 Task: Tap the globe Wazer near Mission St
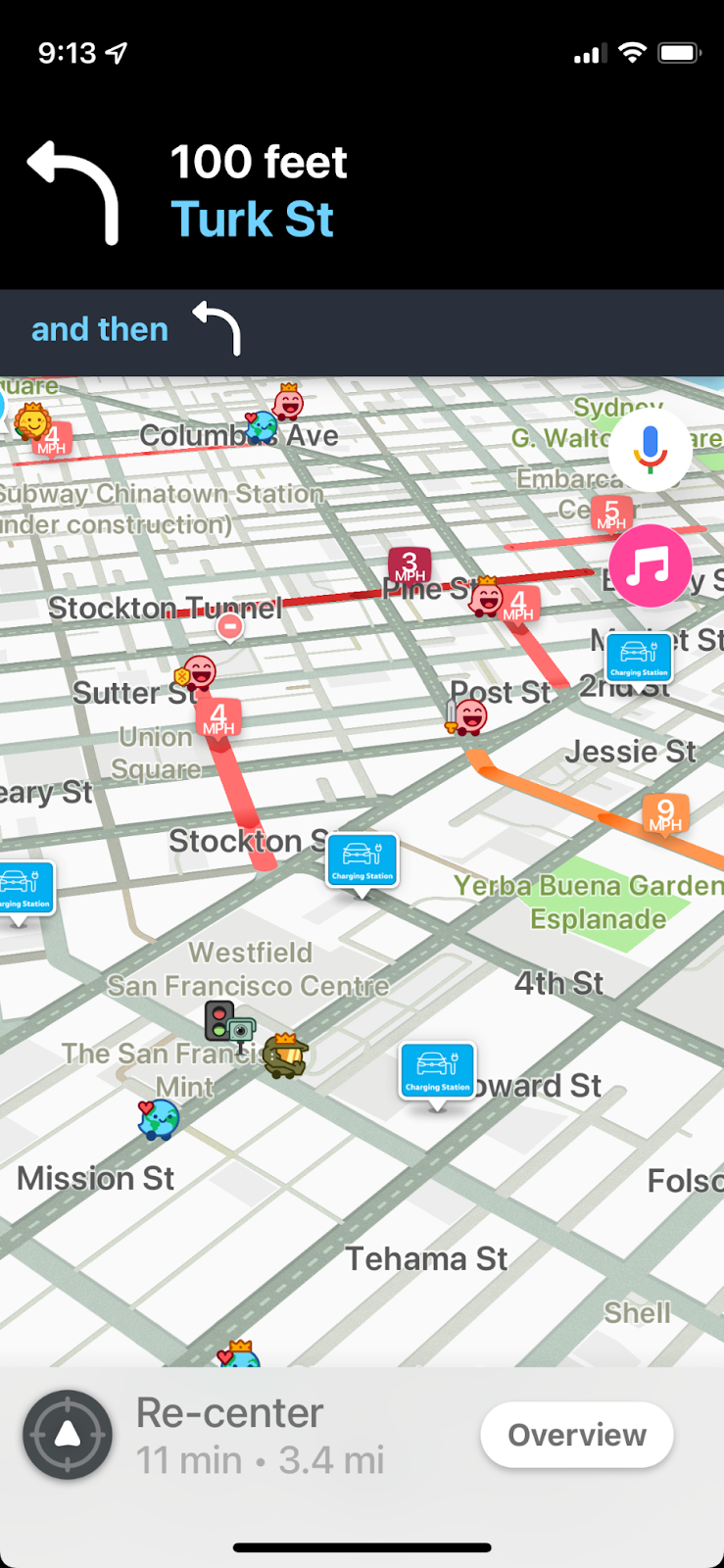[x=158, y=1119]
